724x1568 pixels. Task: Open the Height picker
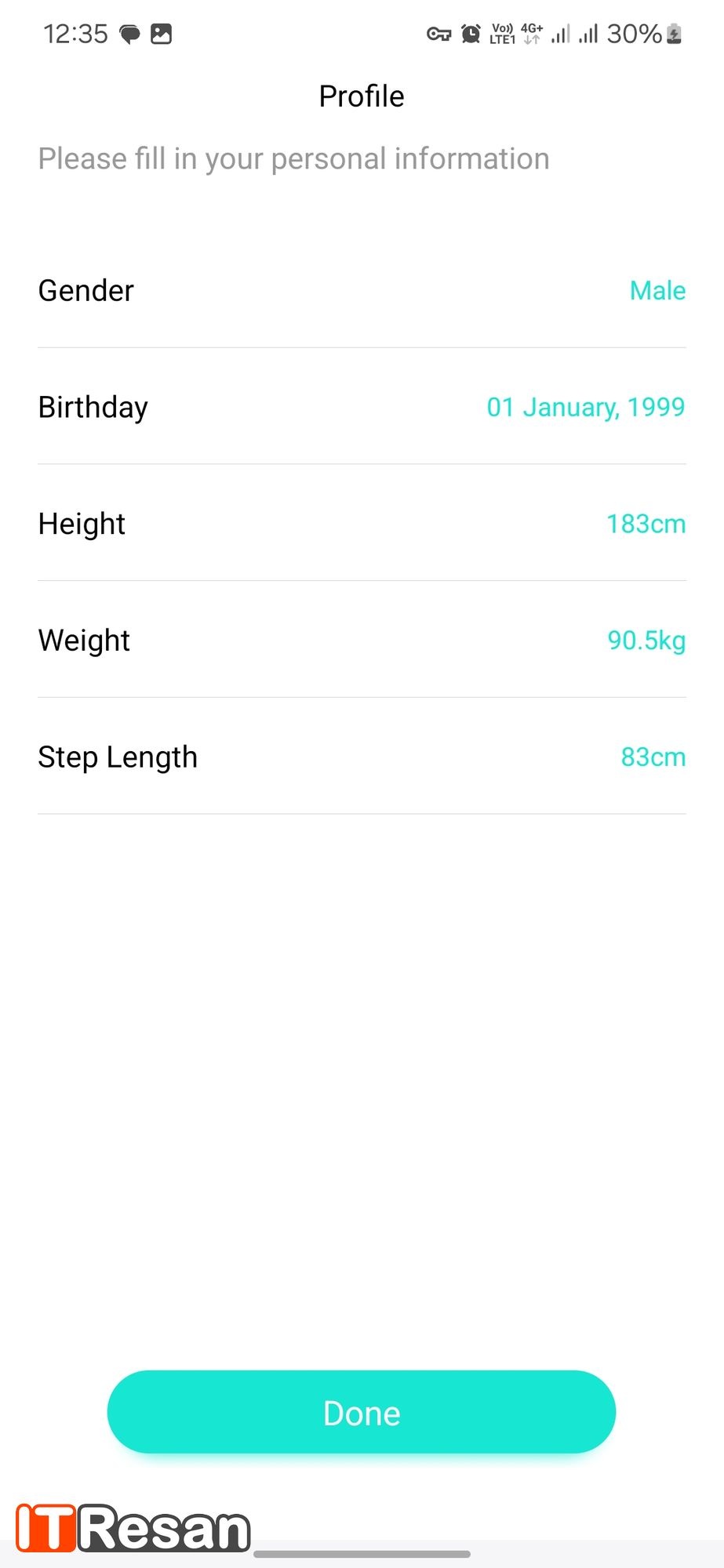(646, 524)
